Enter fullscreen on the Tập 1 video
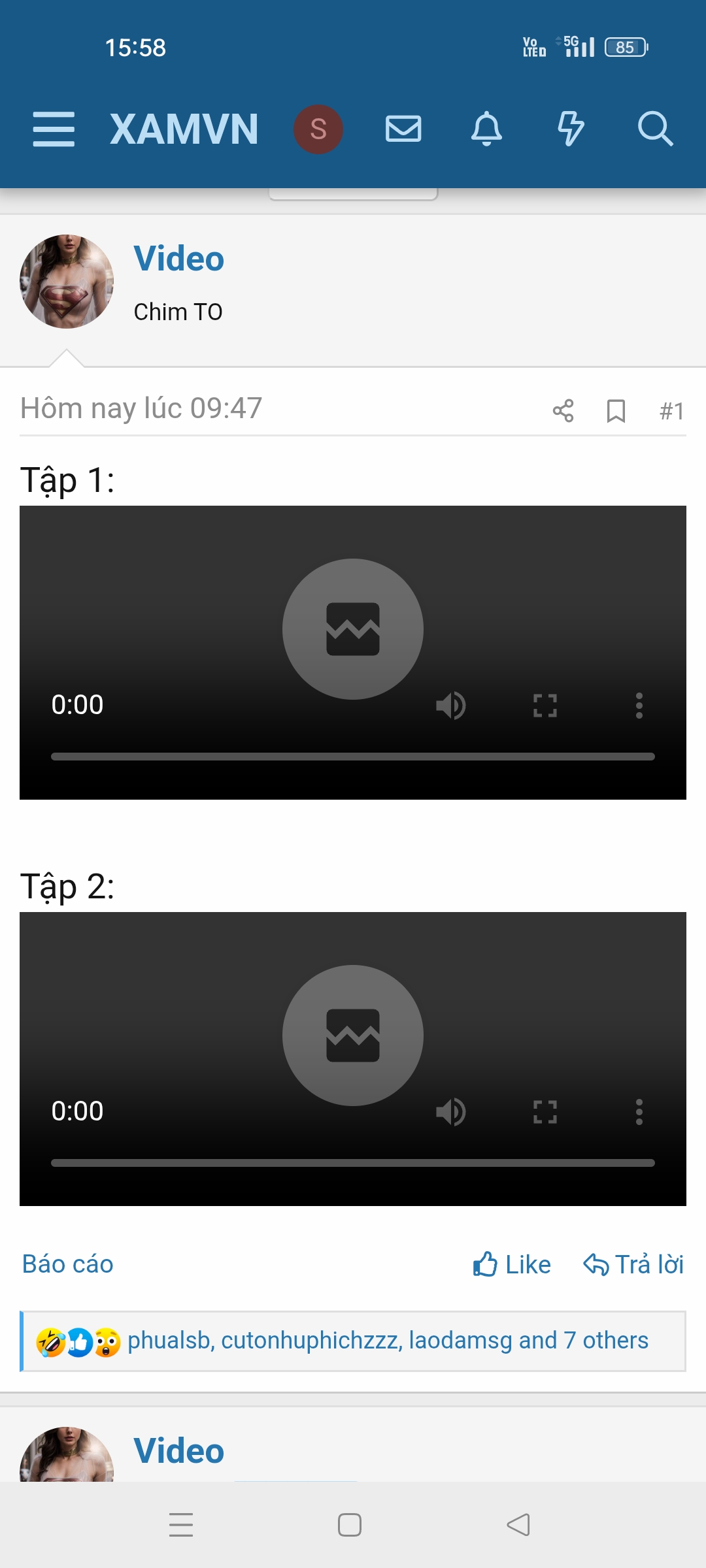Viewport: 706px width, 1568px height. pyautogui.click(x=545, y=706)
